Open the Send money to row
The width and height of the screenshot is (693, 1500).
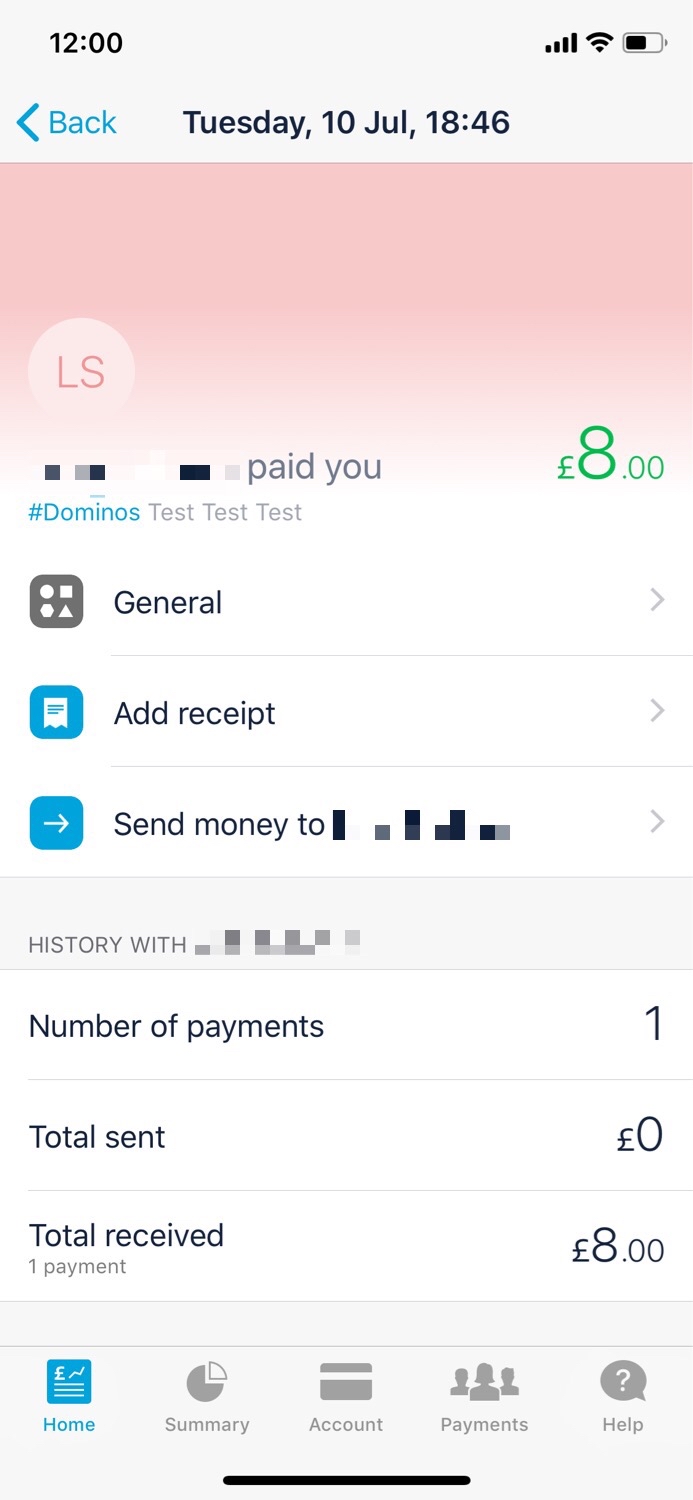pyautogui.click(x=346, y=823)
